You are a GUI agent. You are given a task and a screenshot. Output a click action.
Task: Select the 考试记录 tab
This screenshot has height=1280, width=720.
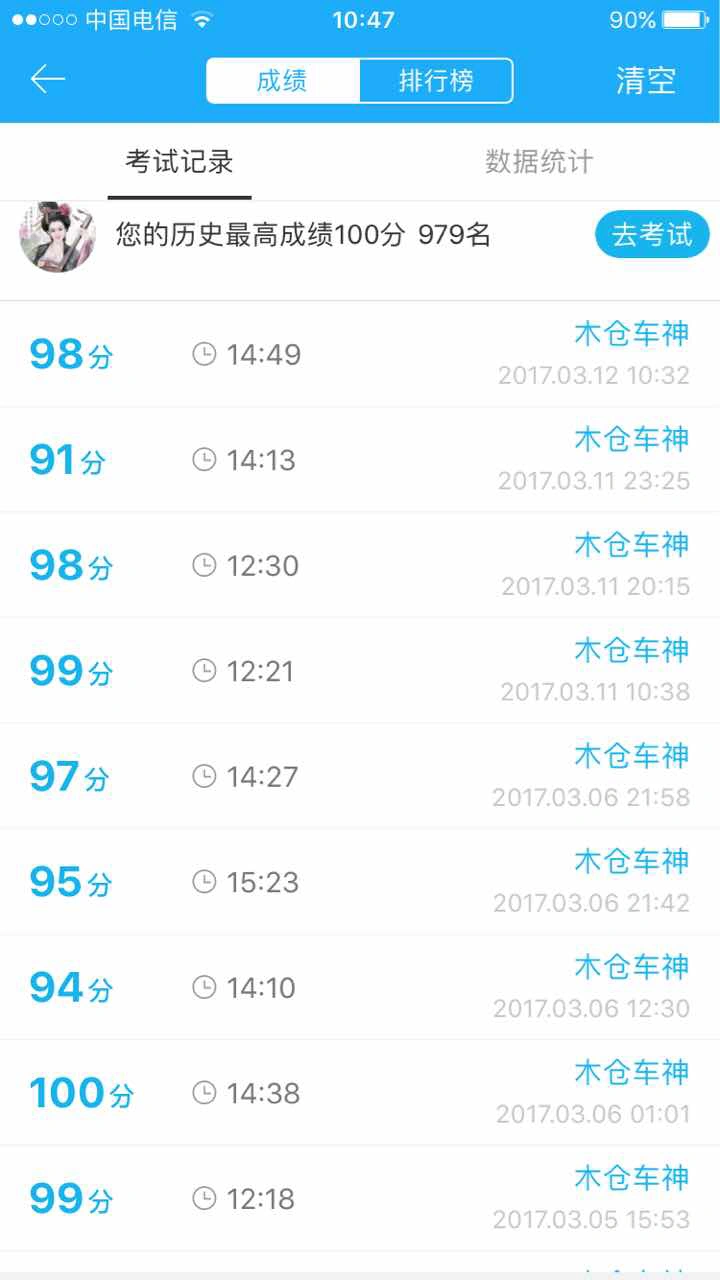180,162
